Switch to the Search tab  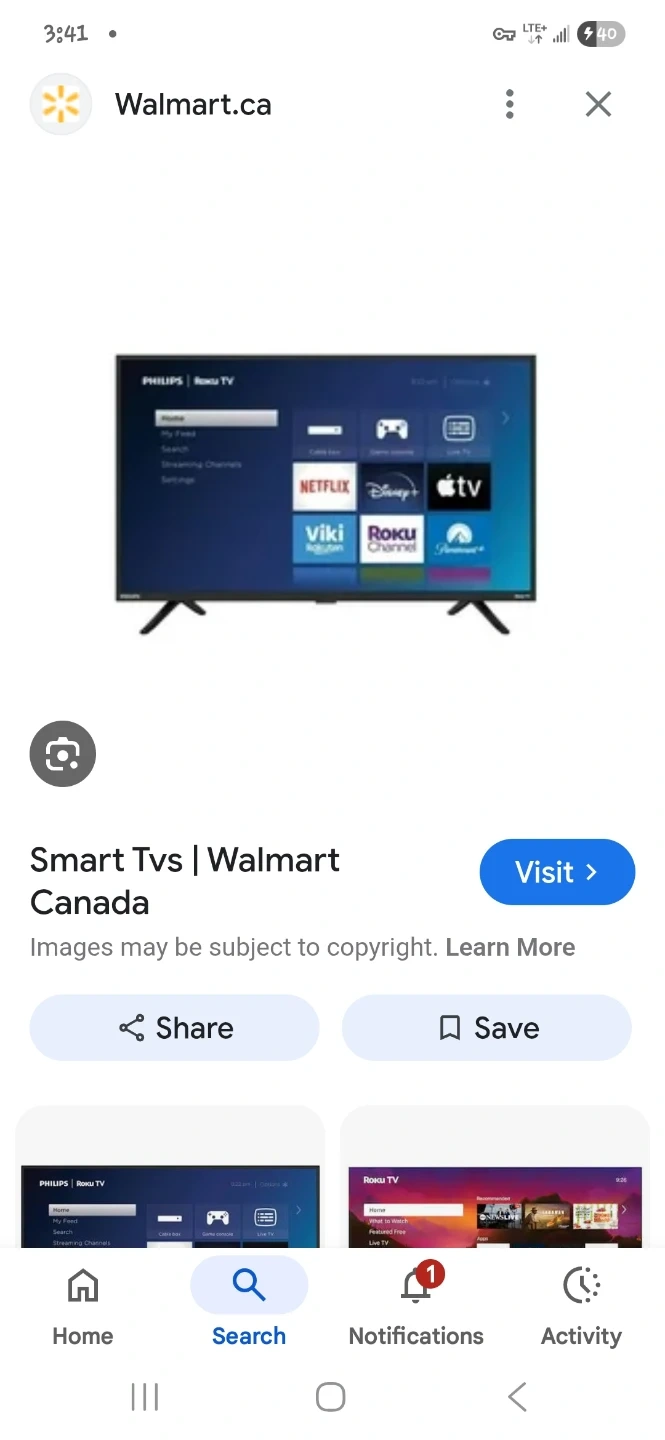[x=249, y=1305]
